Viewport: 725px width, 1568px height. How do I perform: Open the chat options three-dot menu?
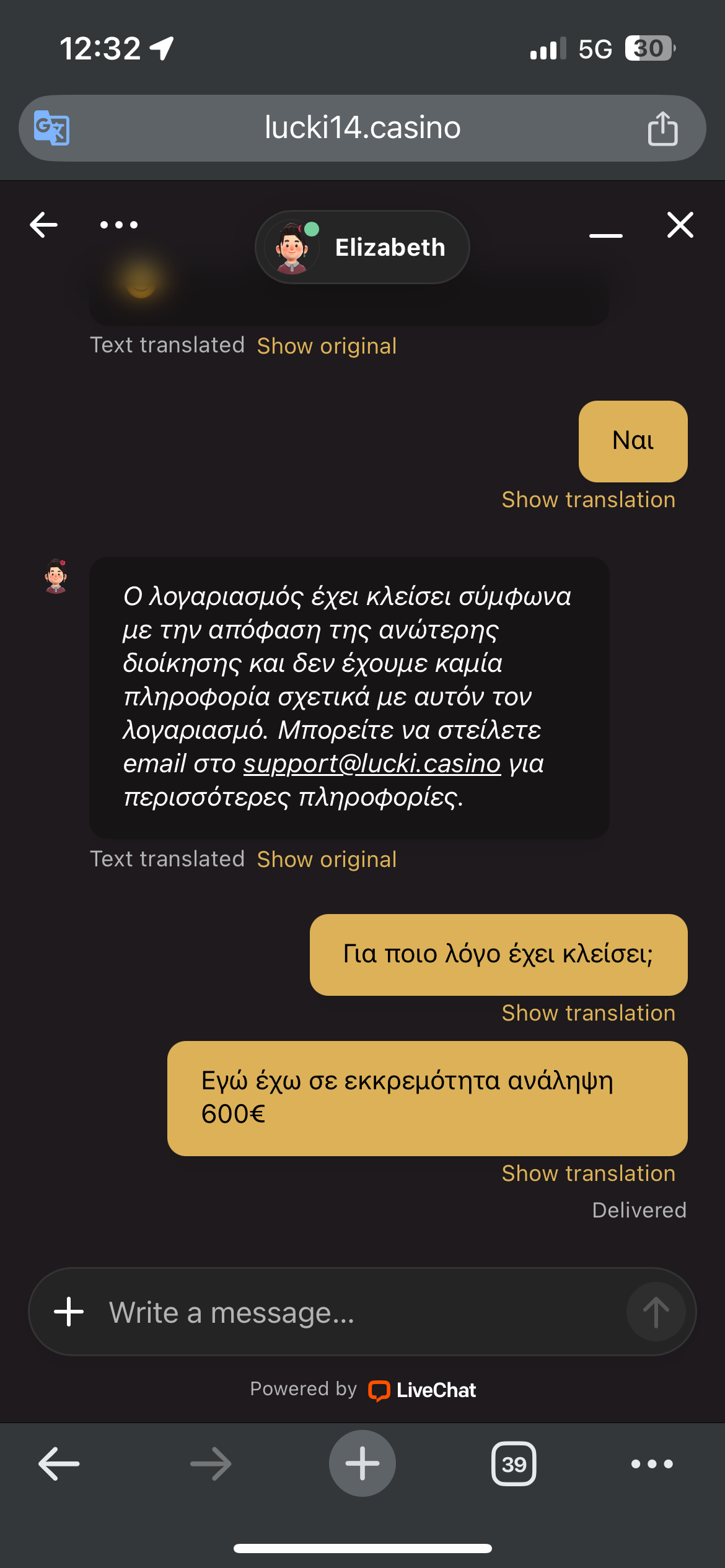[x=119, y=225]
